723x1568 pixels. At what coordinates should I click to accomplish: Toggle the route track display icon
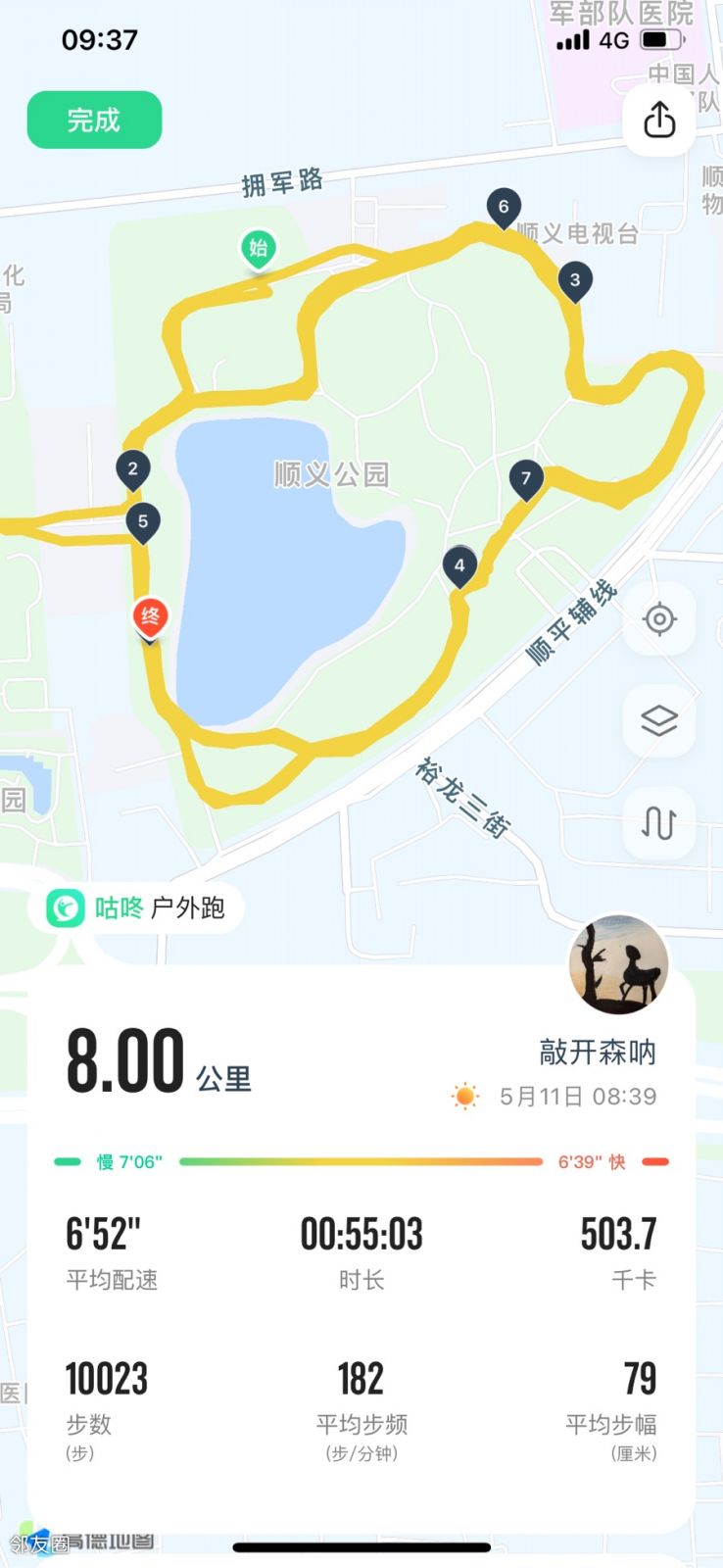click(x=659, y=823)
